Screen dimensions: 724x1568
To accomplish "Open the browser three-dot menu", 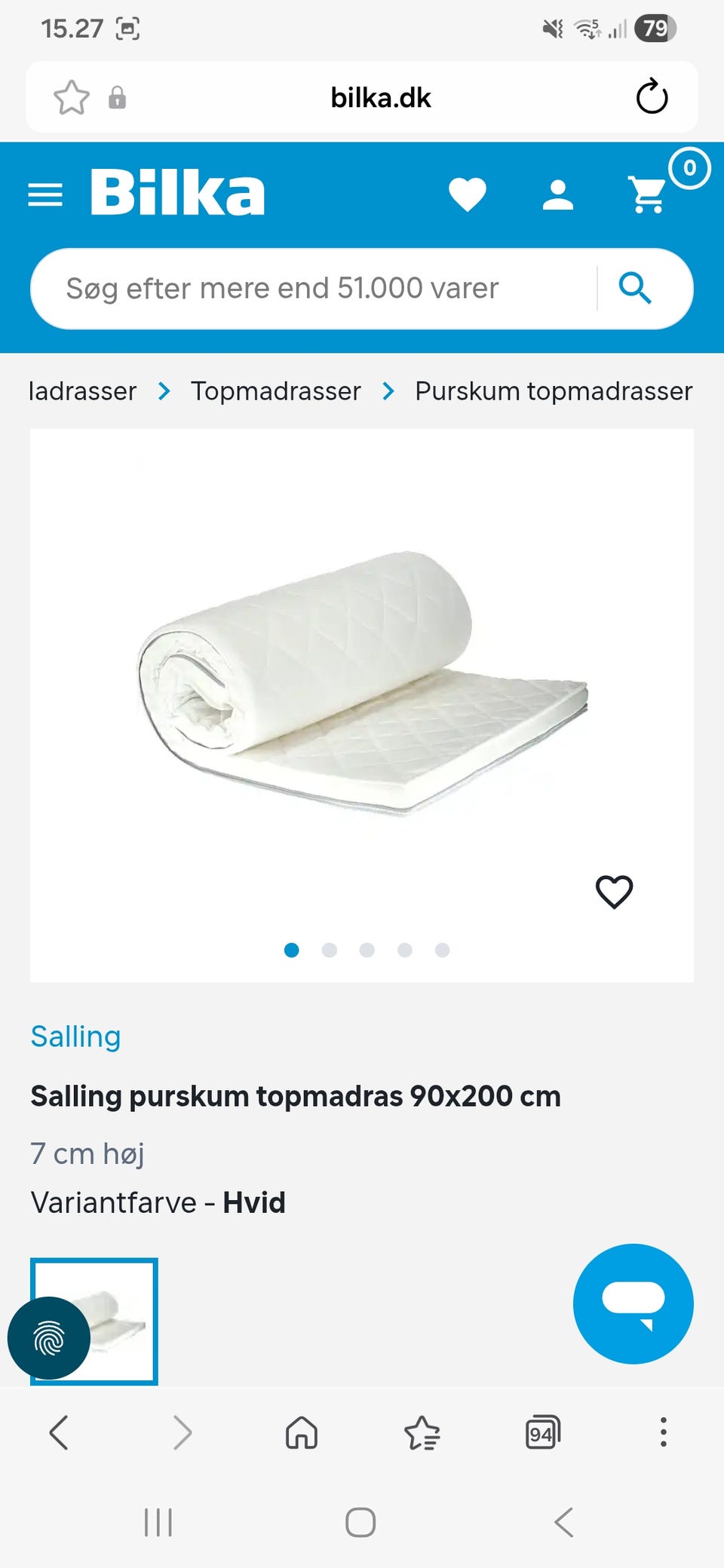I will click(663, 1432).
